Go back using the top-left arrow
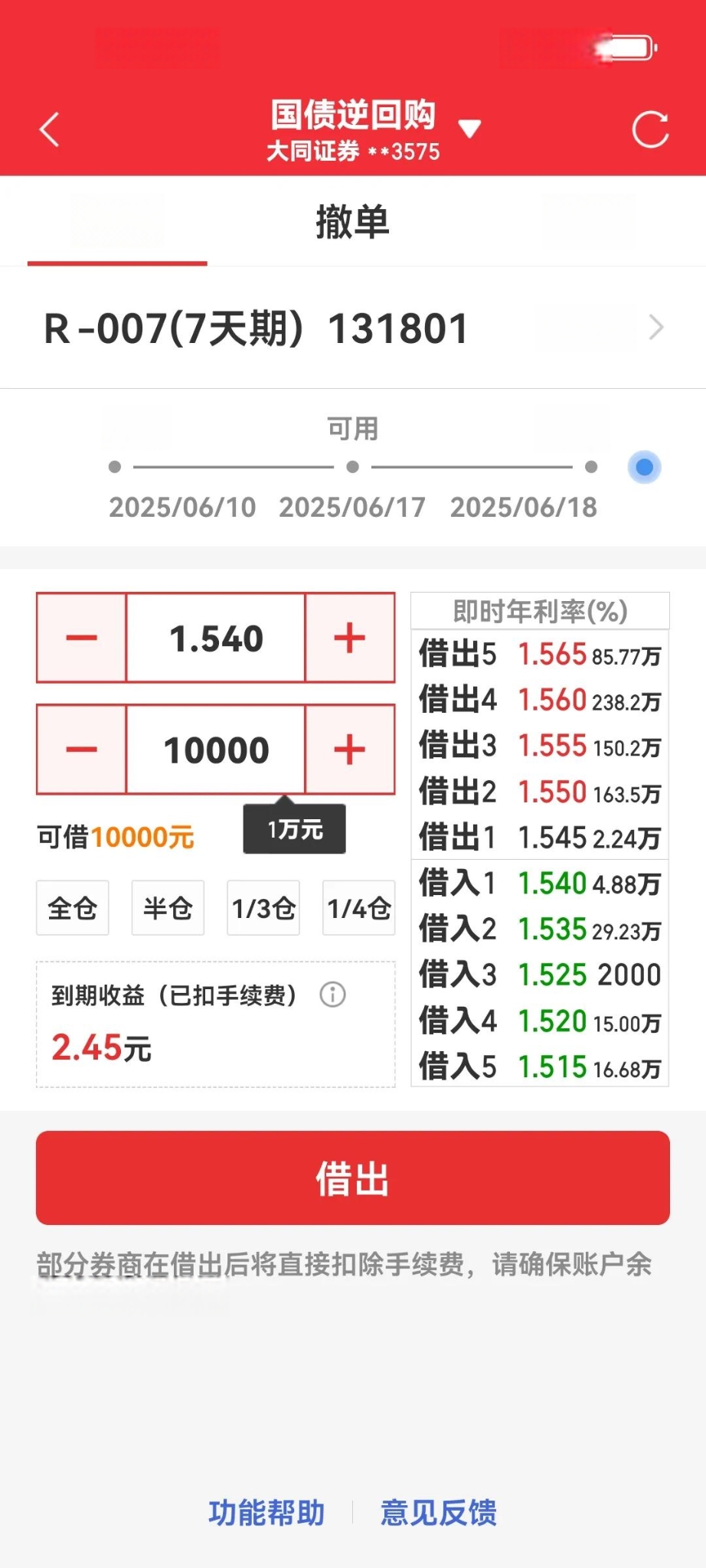This screenshot has width=706, height=1568. tap(50, 129)
